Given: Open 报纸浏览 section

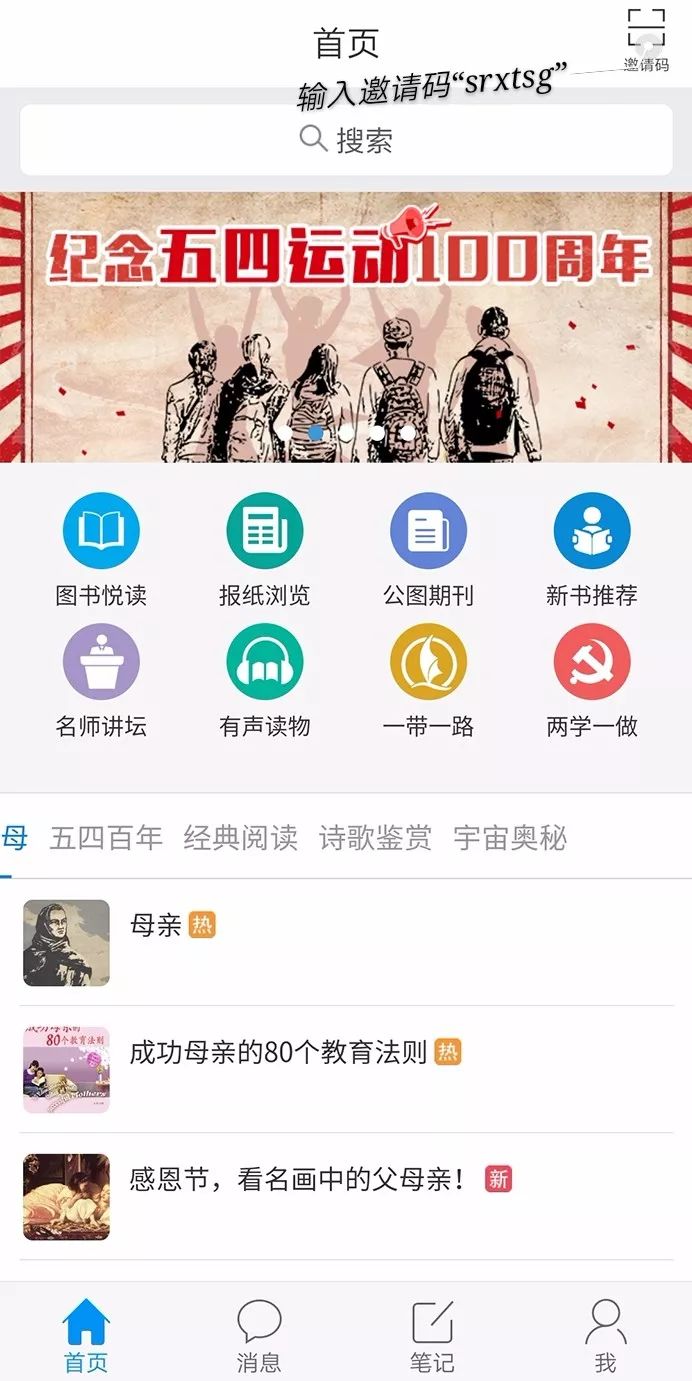Looking at the screenshot, I should tap(264, 550).
